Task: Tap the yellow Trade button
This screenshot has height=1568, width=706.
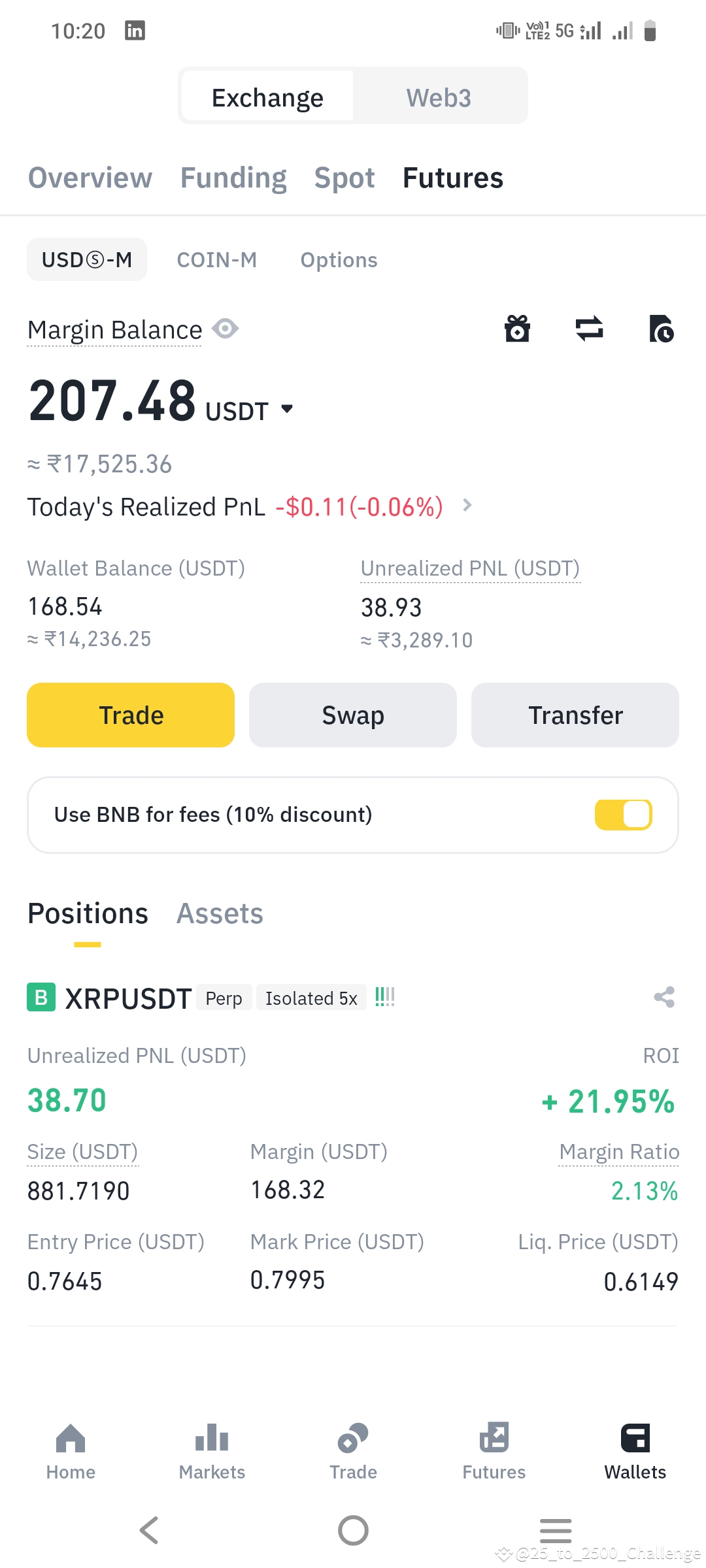Action: pyautogui.click(x=131, y=715)
